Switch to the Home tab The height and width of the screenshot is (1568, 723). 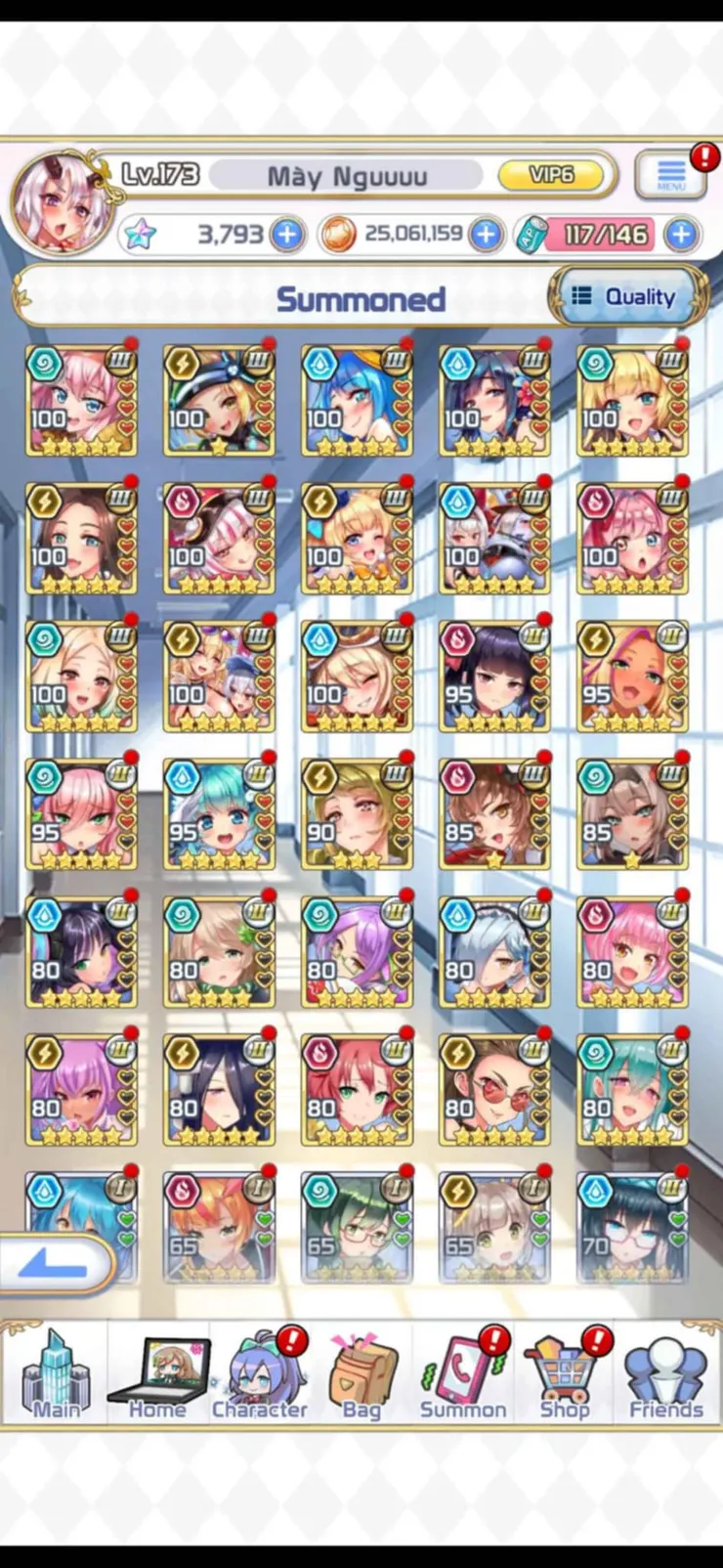click(x=157, y=1375)
